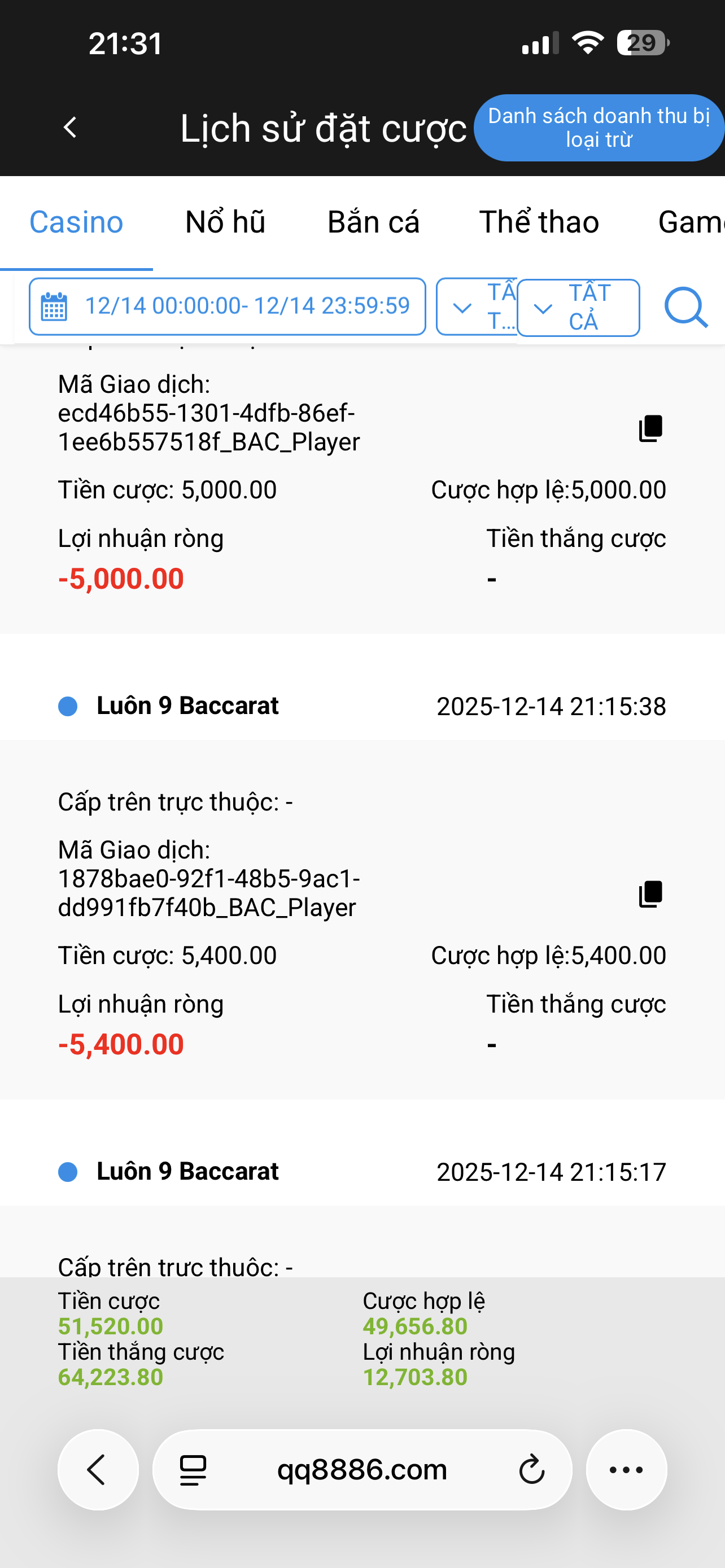
Task: Open browser more options menu
Action: point(626,1470)
